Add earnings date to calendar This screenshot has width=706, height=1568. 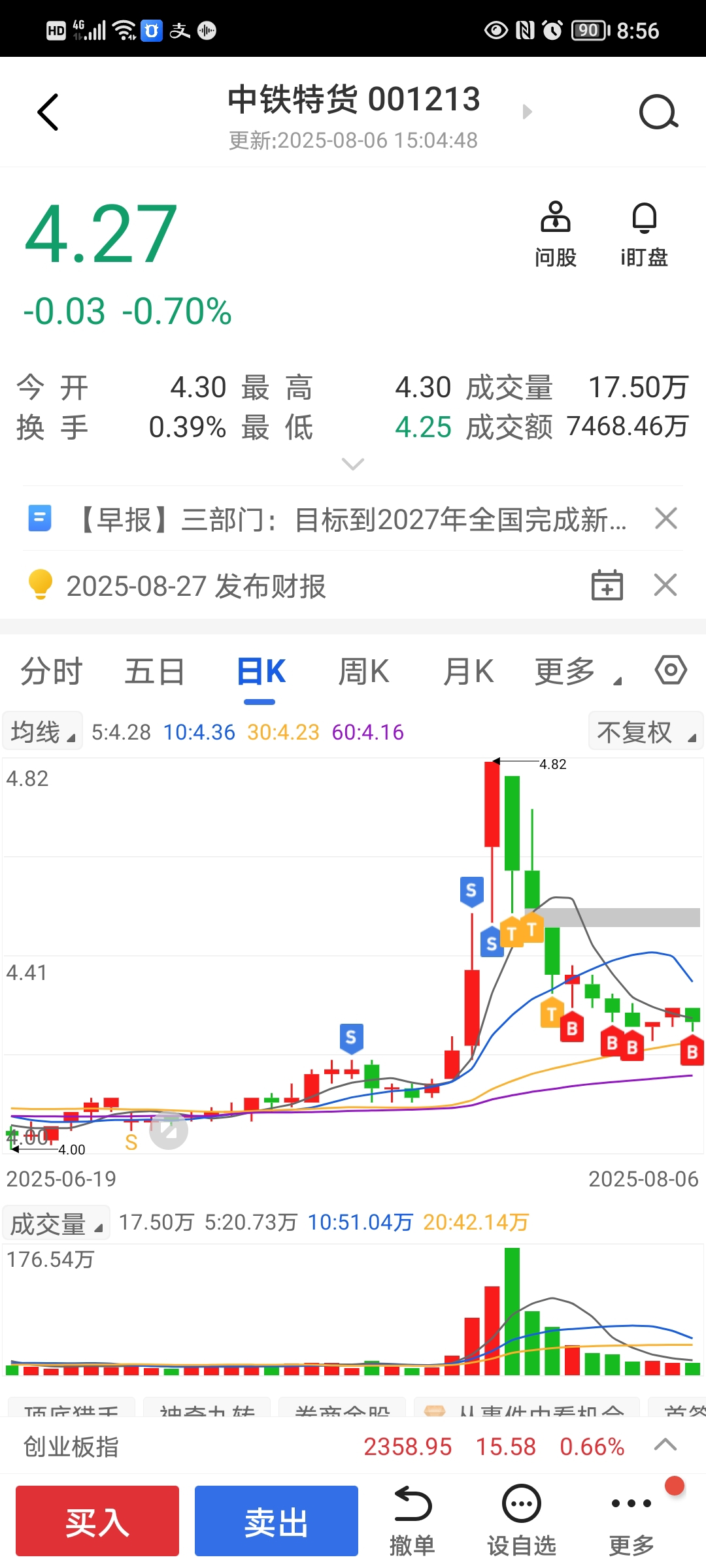point(607,585)
